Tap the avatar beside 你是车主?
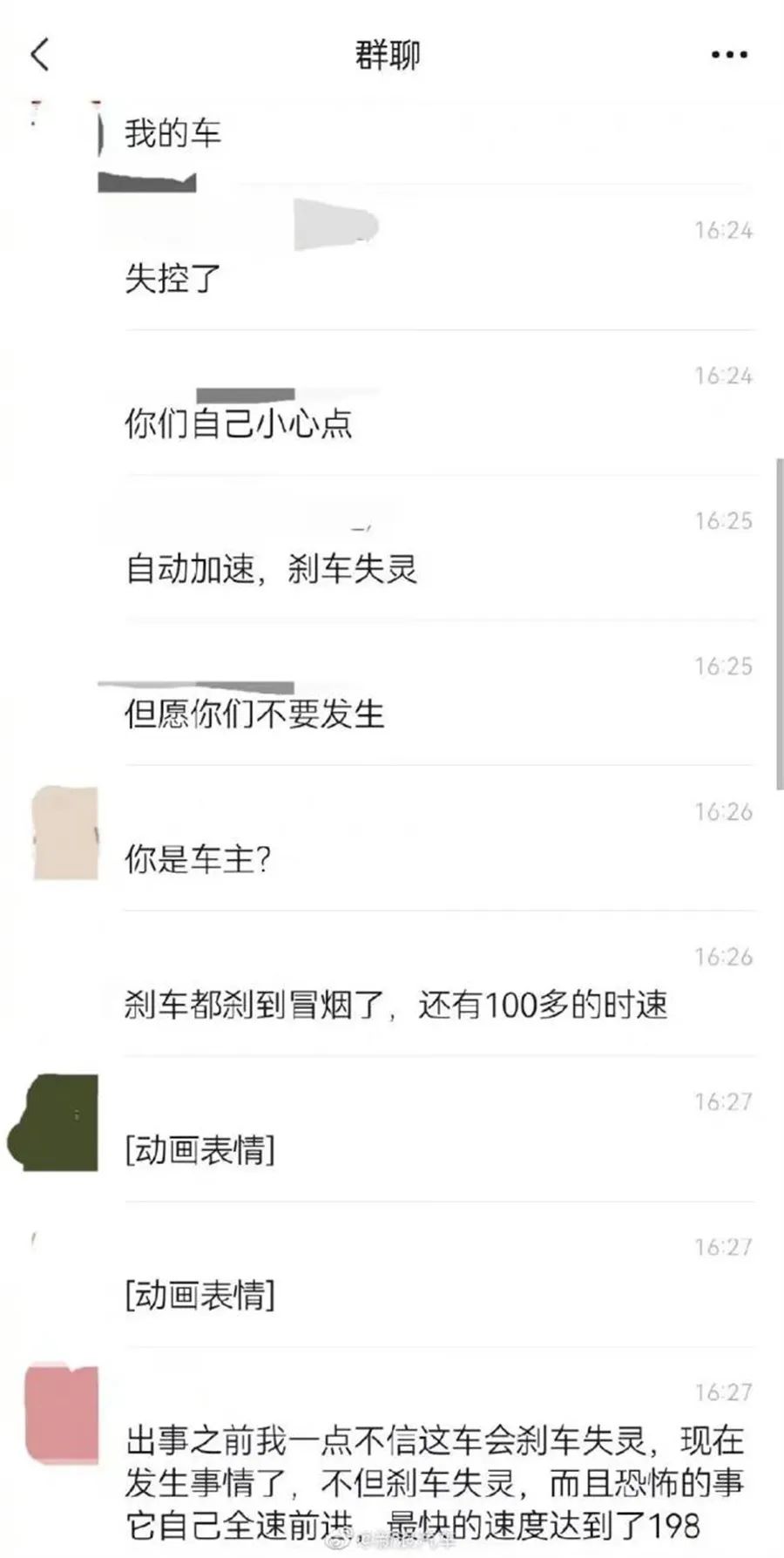Screen dimensions: 784x1558 point(65,833)
